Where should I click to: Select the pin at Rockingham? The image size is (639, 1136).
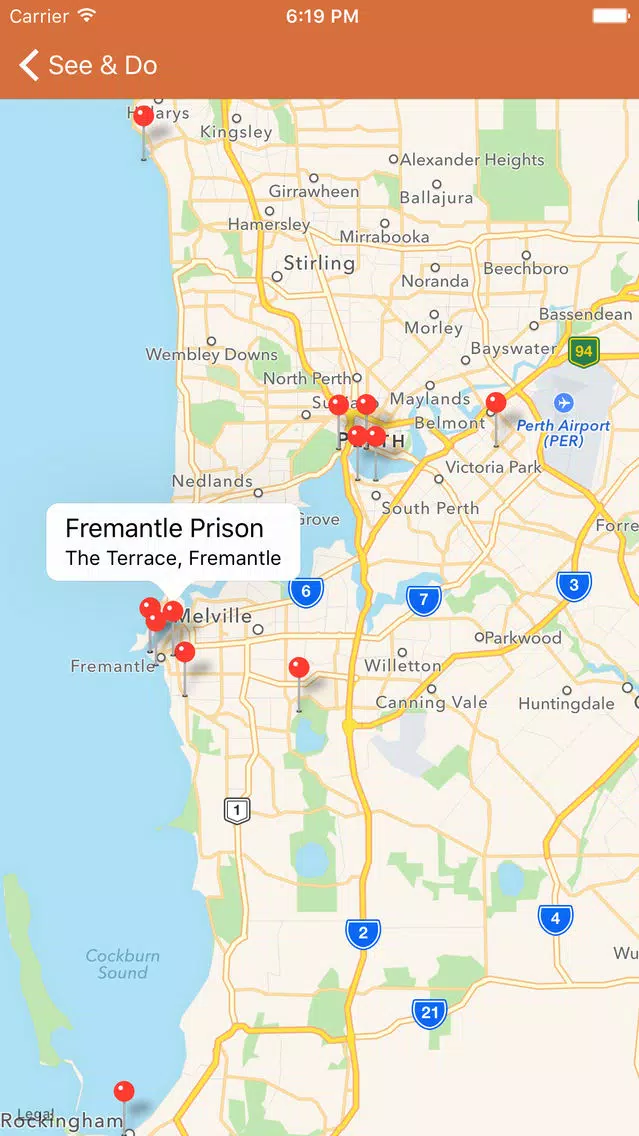(124, 1092)
